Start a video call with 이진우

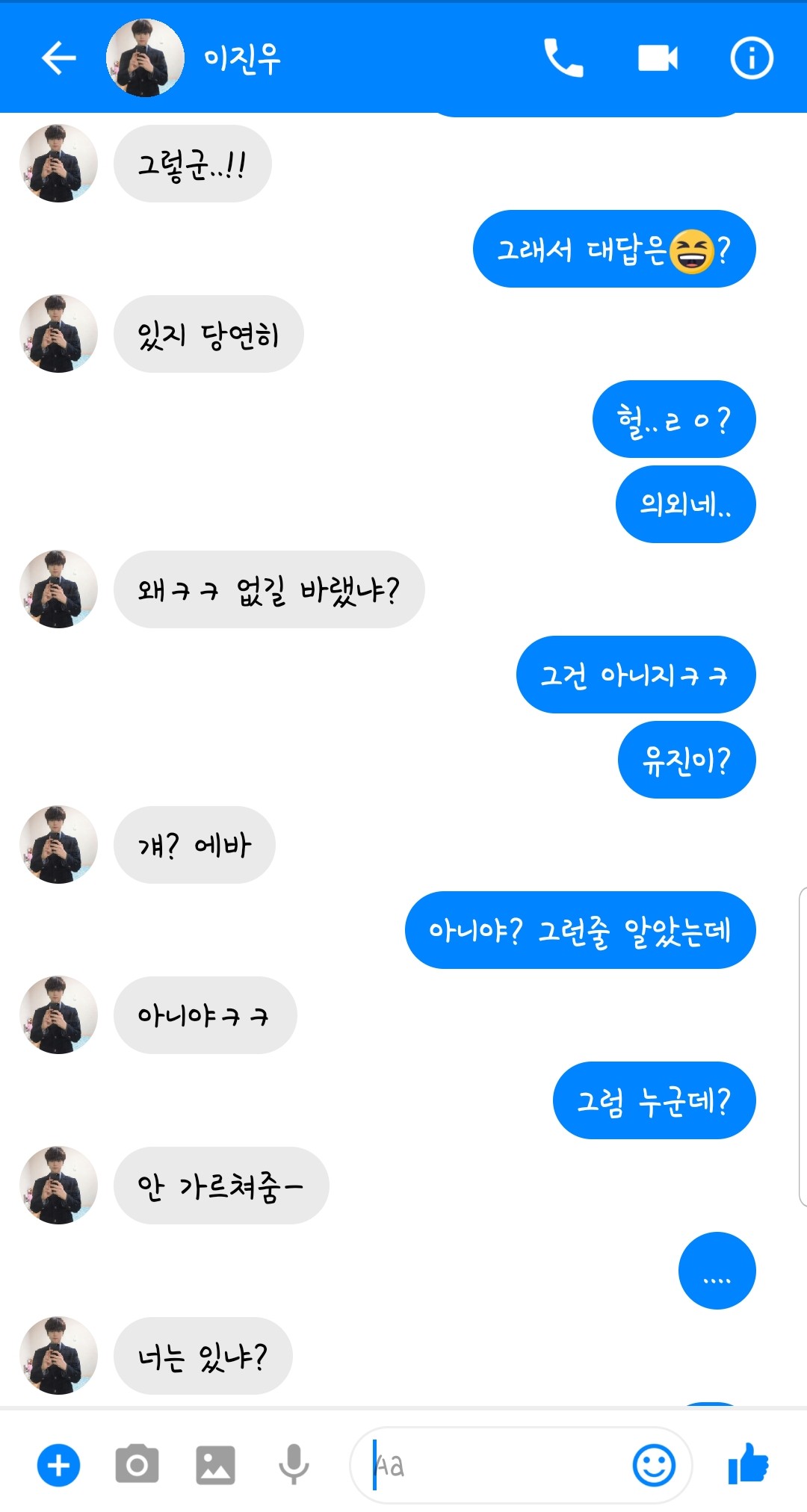658,58
